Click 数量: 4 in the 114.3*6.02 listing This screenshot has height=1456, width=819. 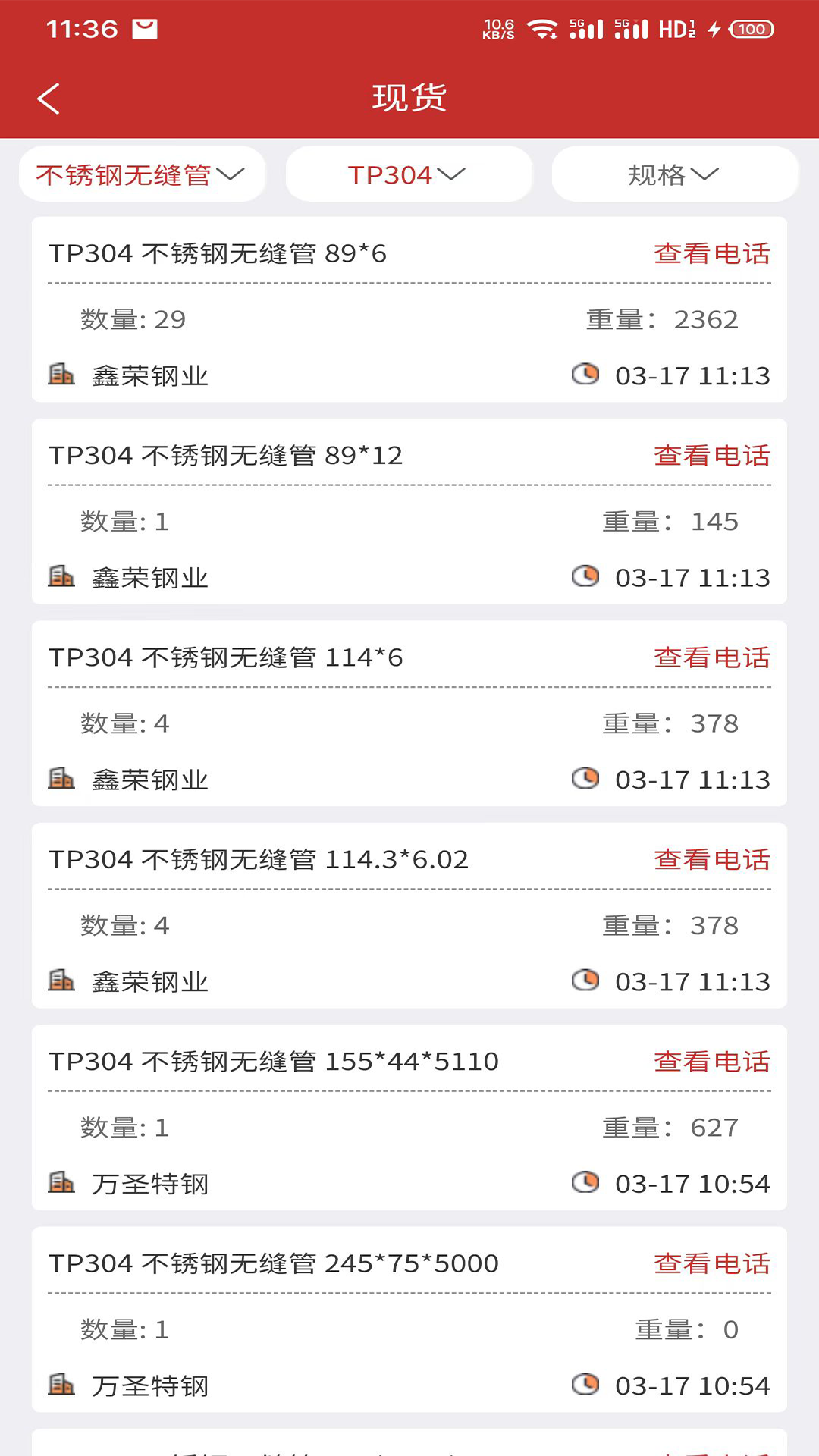(x=125, y=925)
